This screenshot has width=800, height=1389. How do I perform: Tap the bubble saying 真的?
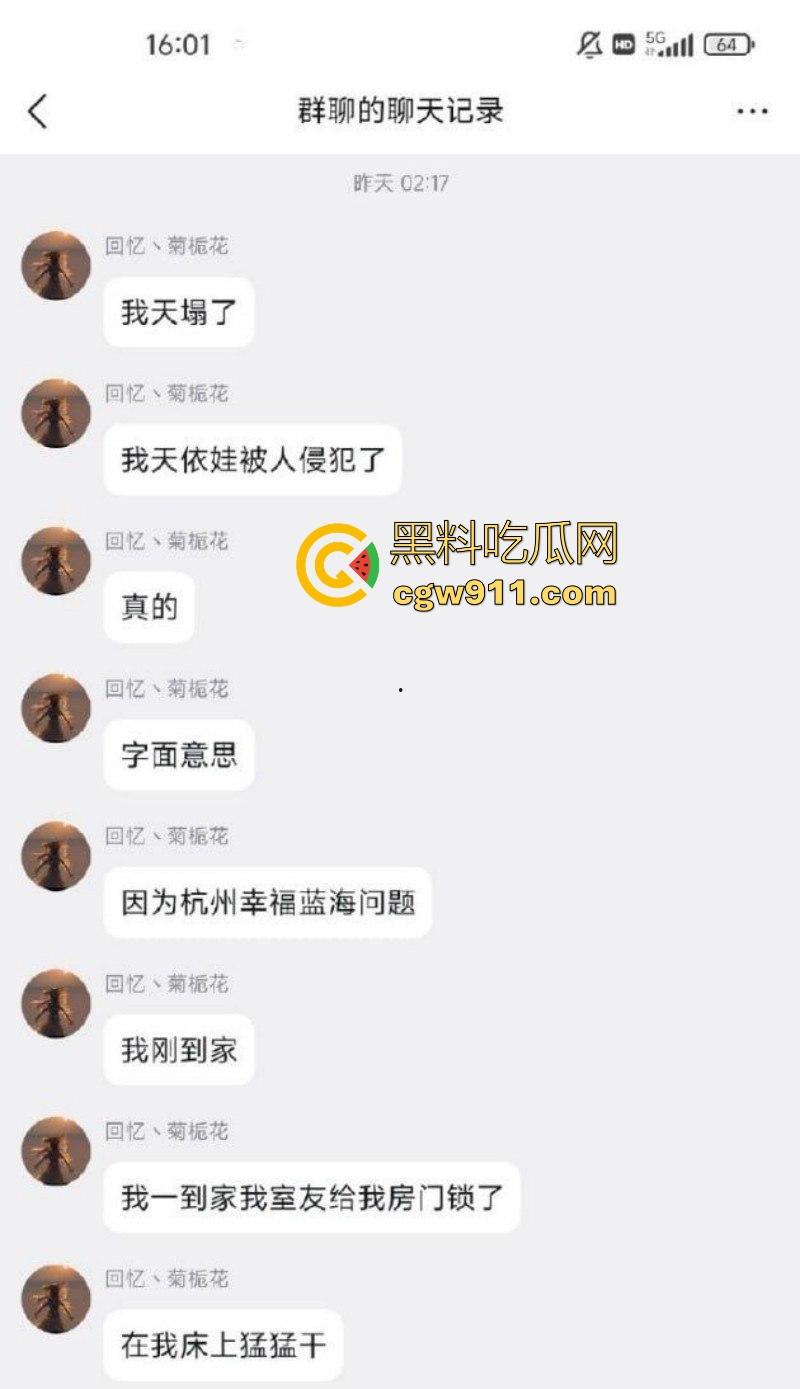coord(148,606)
